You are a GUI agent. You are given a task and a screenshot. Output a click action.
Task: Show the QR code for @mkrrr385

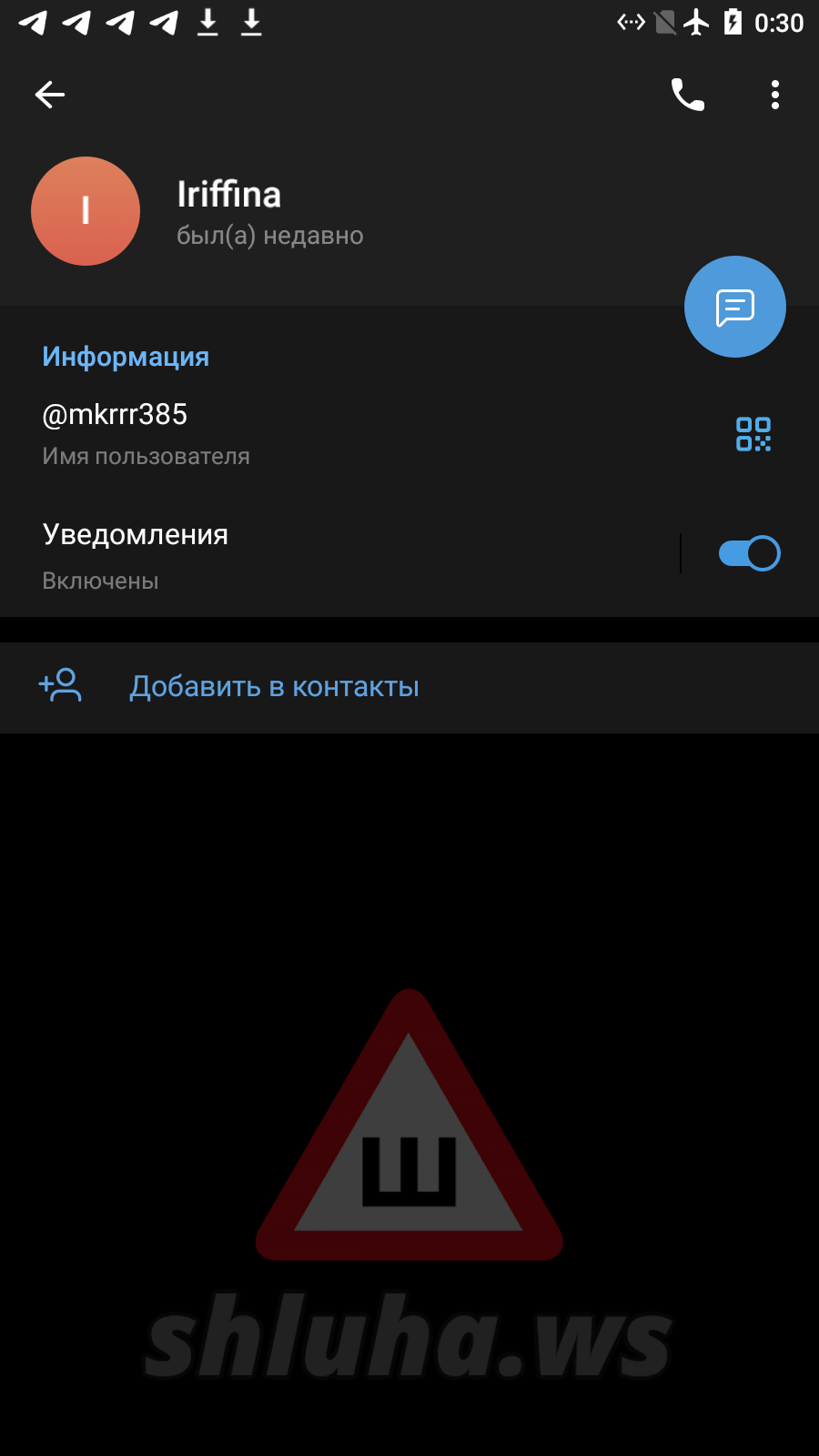point(753,434)
